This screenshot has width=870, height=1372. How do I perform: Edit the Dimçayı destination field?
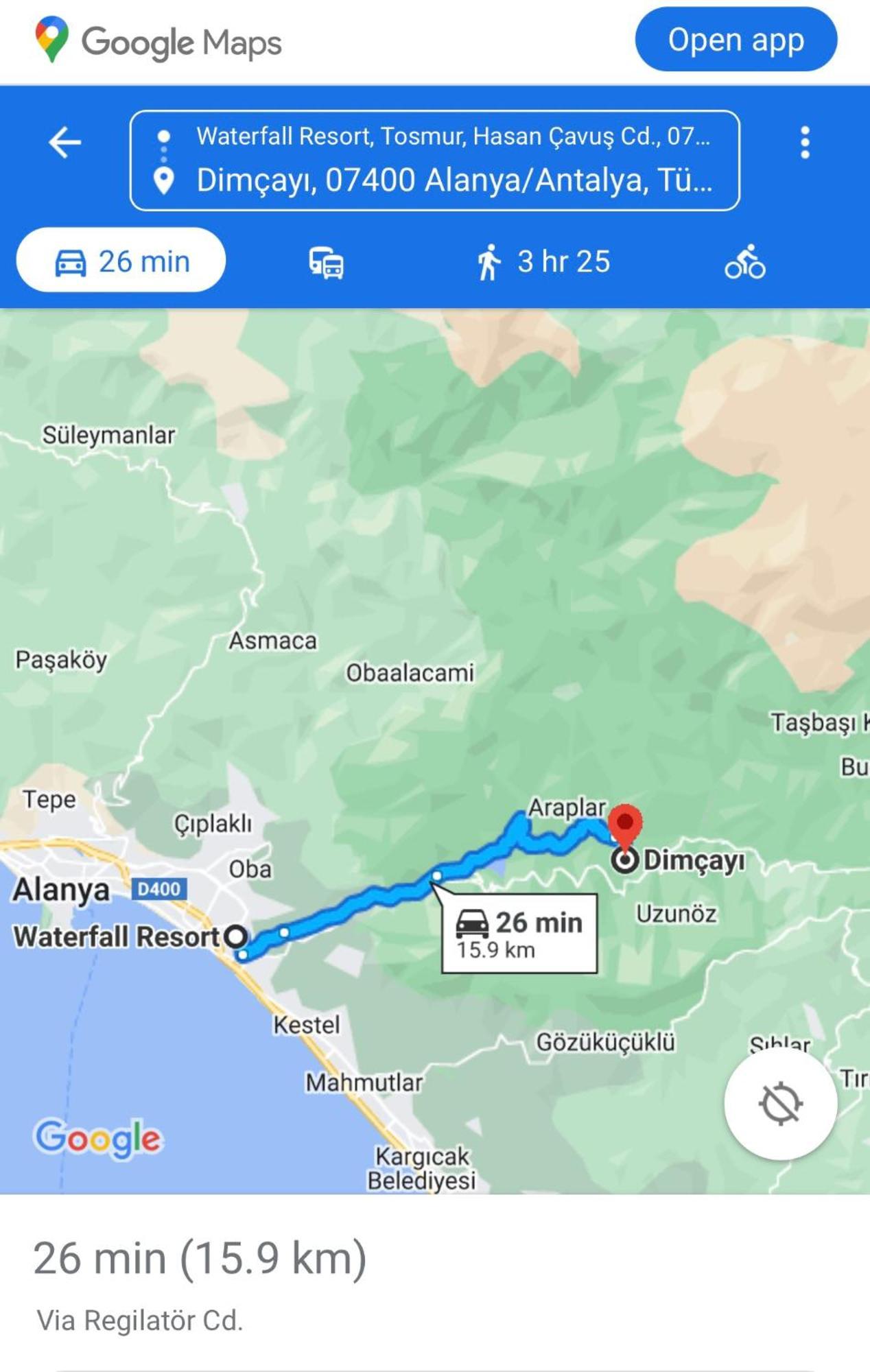[x=453, y=180]
